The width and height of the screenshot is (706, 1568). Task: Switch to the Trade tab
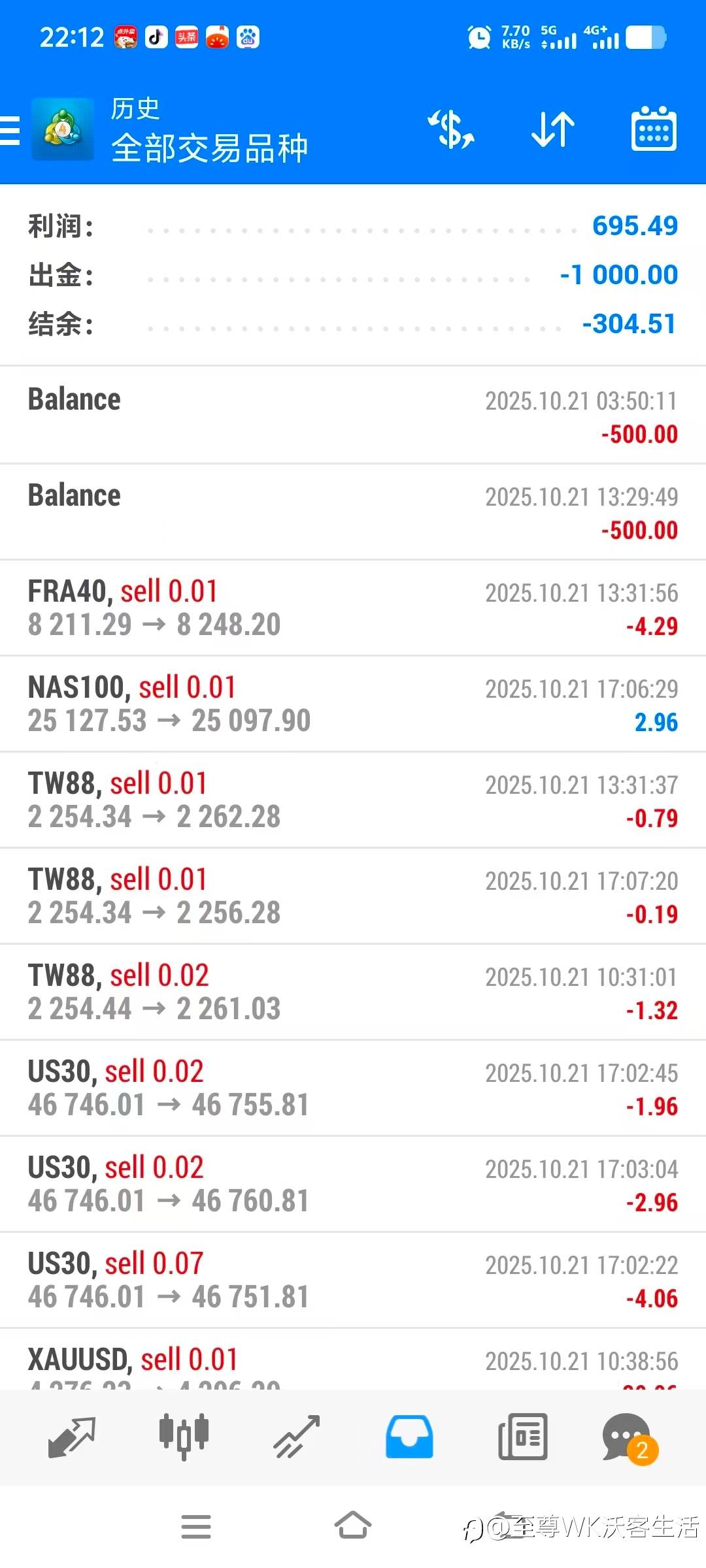point(297,1437)
